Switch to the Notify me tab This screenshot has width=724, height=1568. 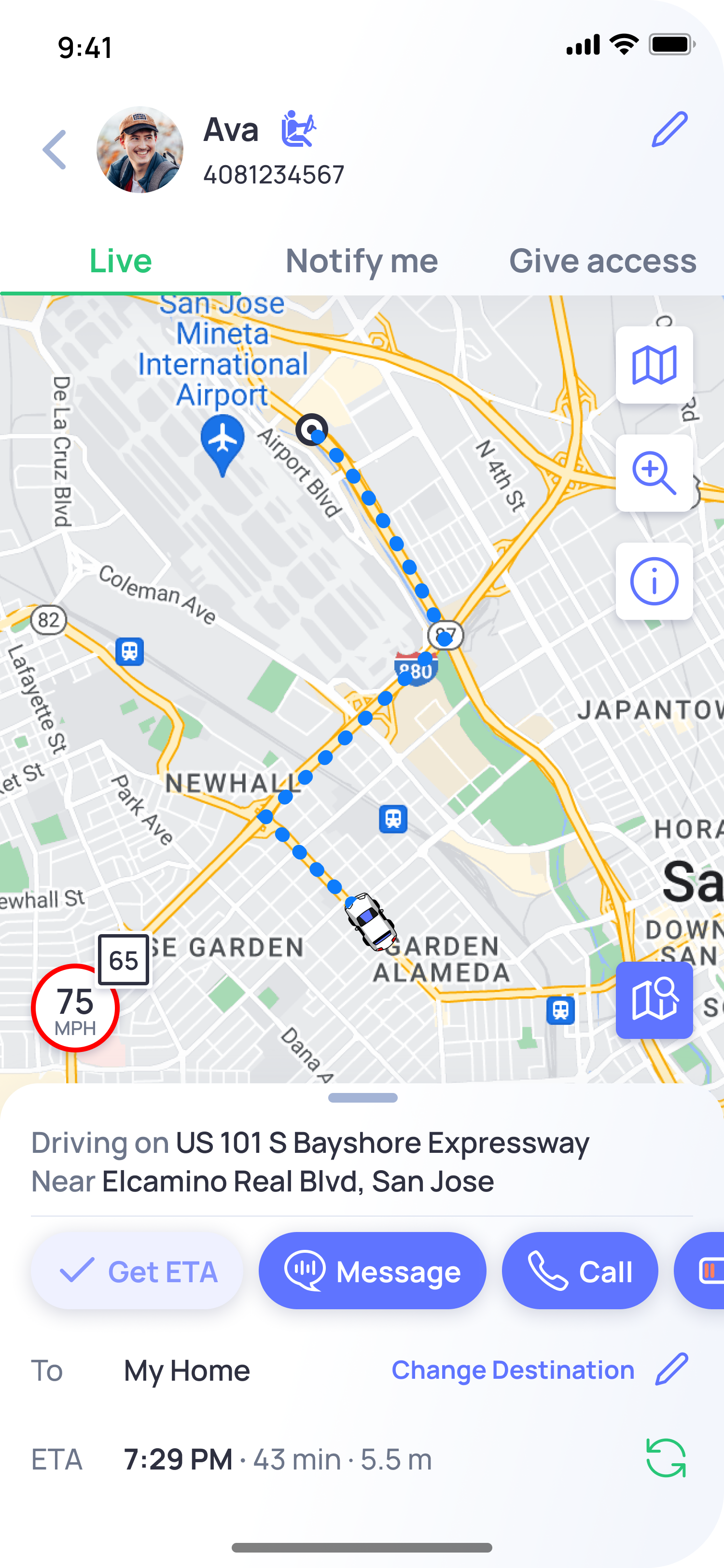click(362, 261)
